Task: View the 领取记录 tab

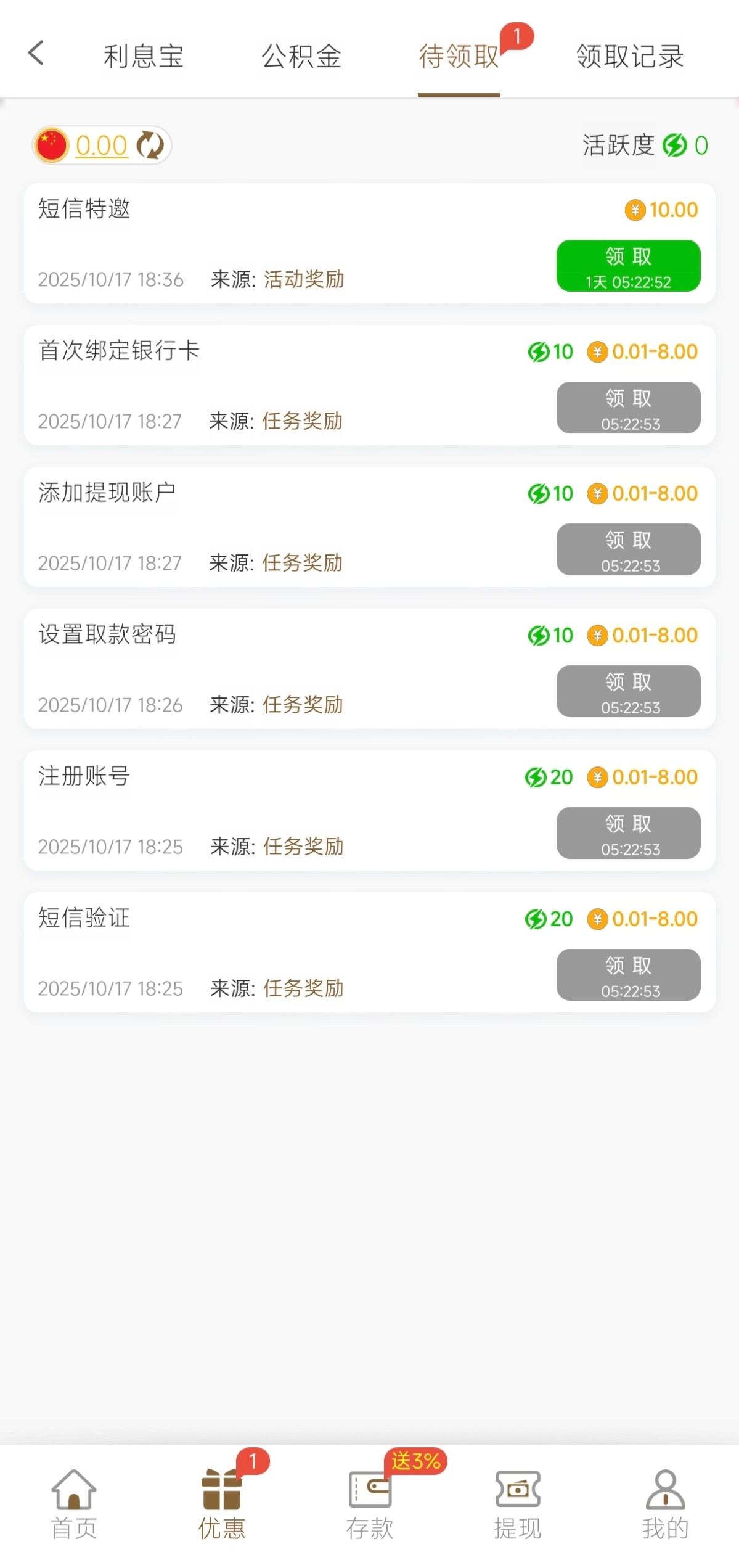Action: point(630,56)
